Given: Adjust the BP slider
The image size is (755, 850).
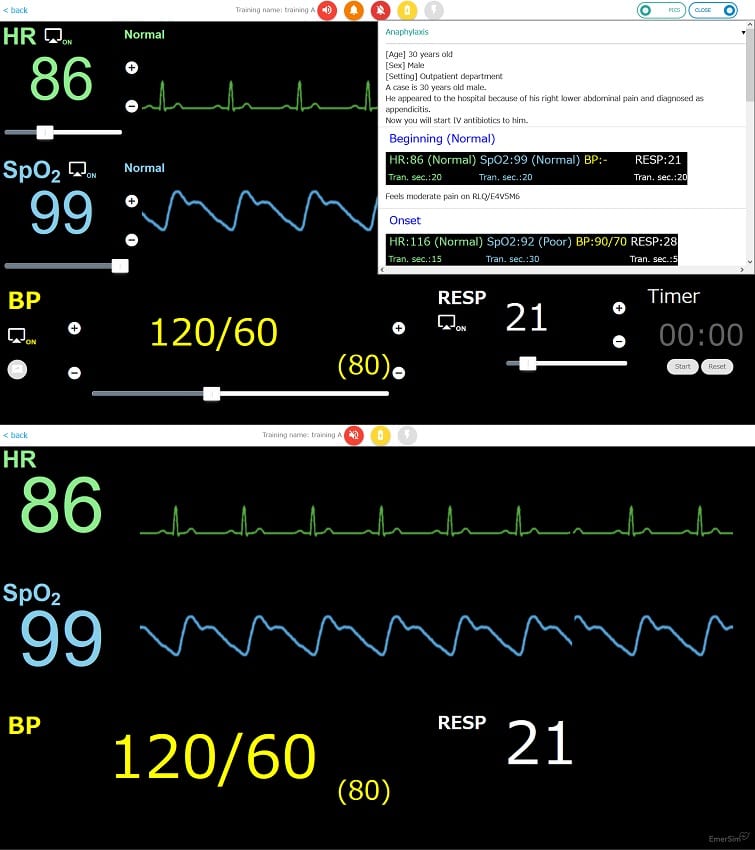Looking at the screenshot, I should pyautogui.click(x=211, y=394).
